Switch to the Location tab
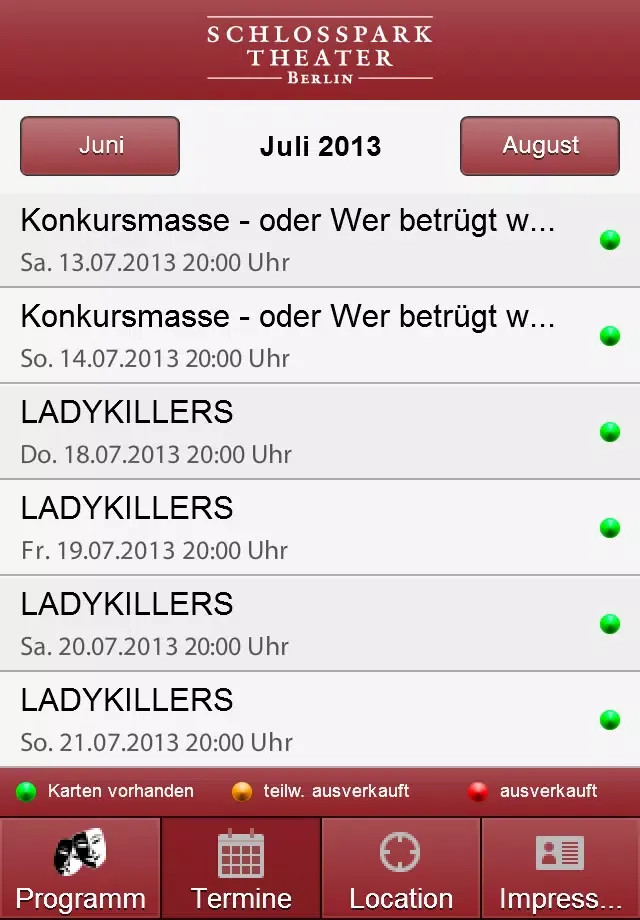640x920 pixels. (401, 869)
